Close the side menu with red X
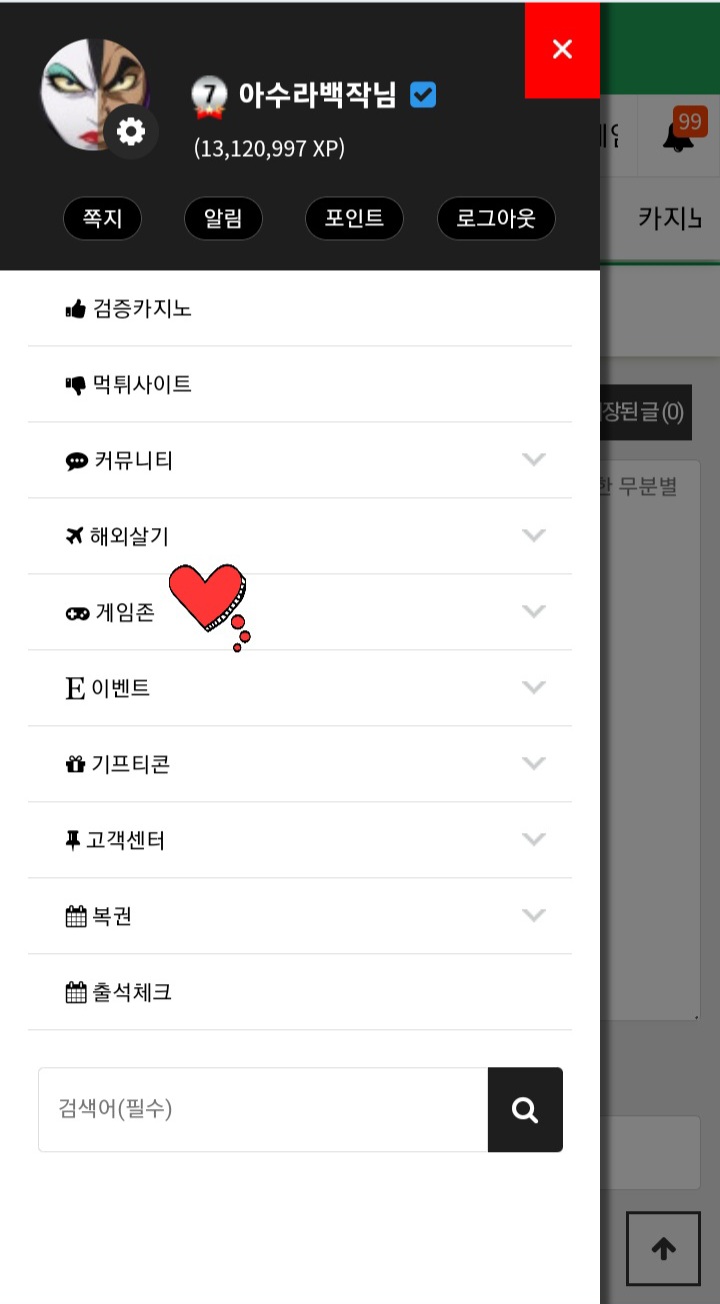Image resolution: width=720 pixels, height=1304 pixels. tap(562, 49)
